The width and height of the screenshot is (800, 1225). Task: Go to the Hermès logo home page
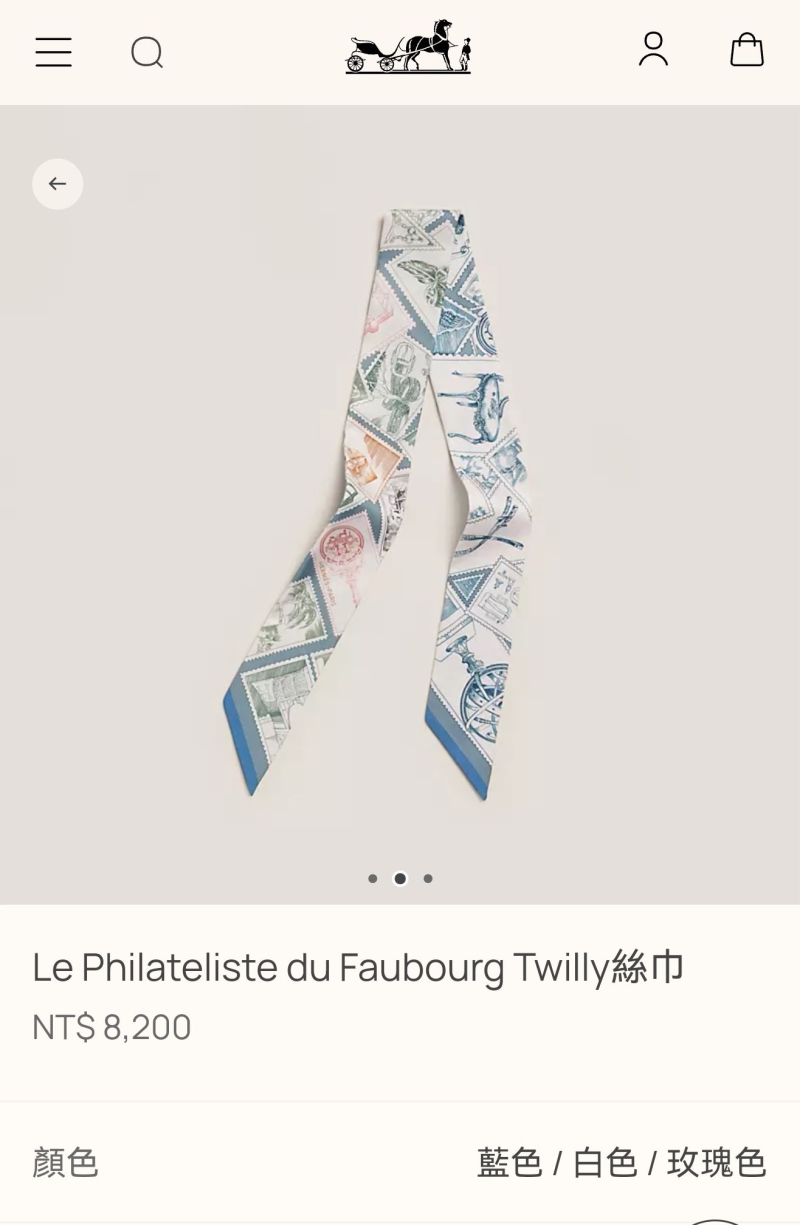[x=408, y=48]
